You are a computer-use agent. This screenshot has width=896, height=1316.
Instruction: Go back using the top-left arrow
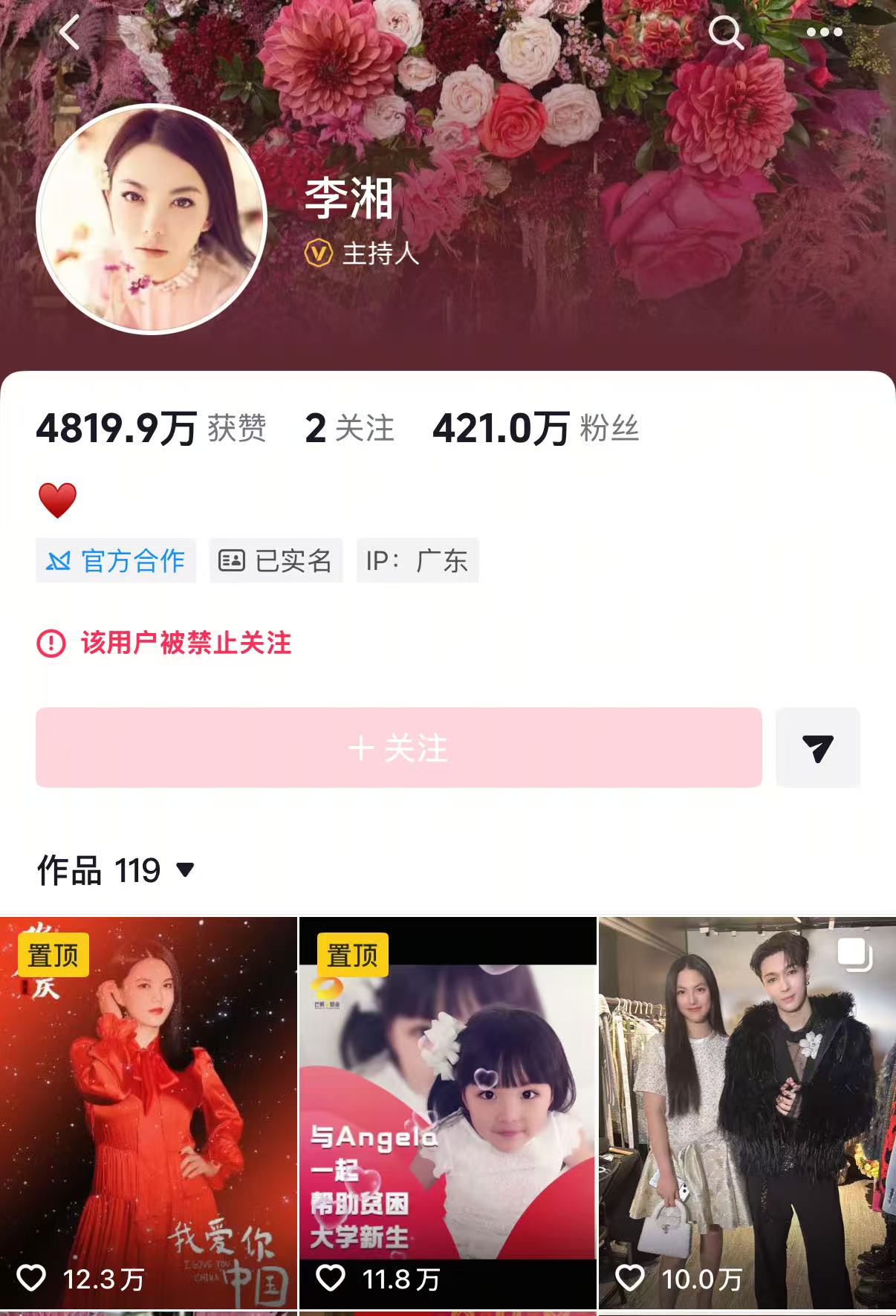70,33
